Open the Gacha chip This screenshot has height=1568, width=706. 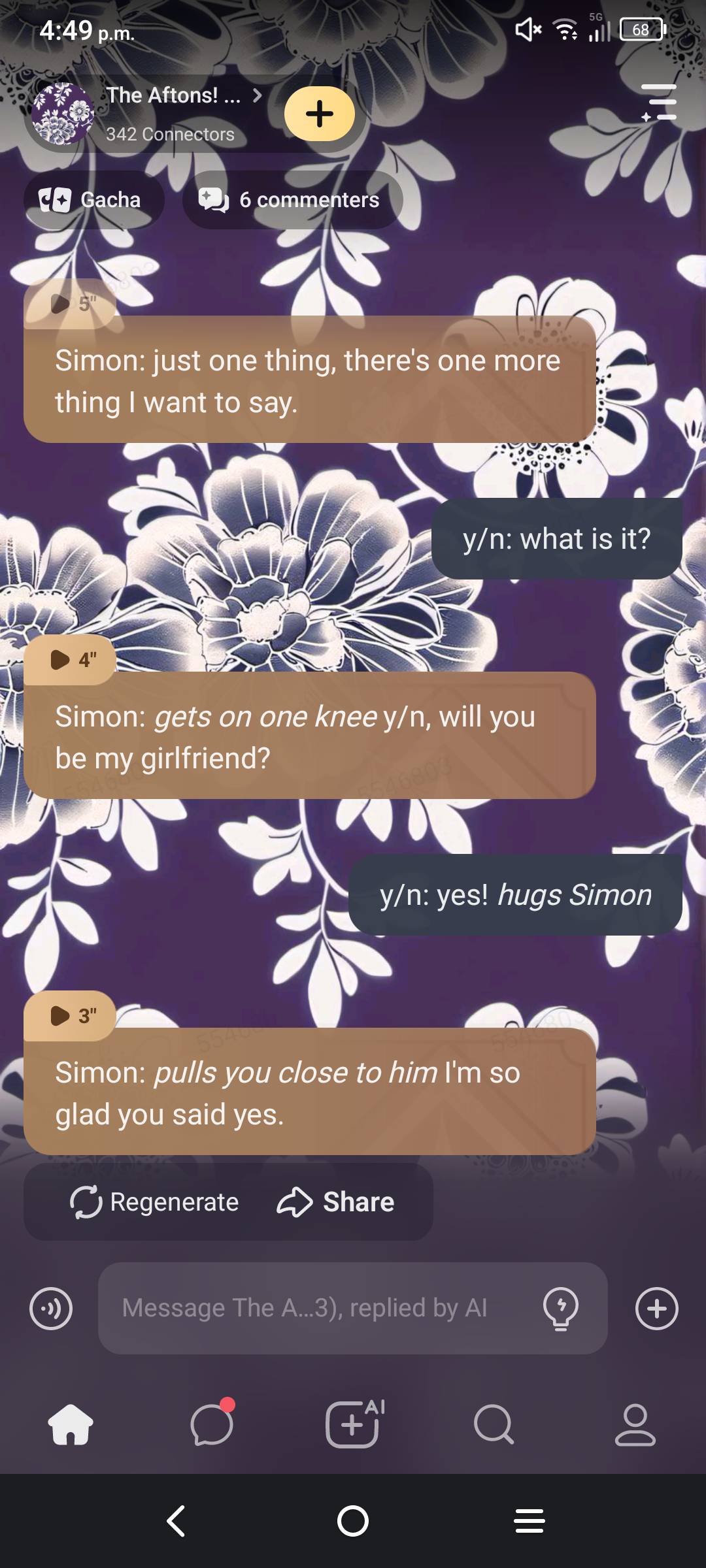pos(93,200)
